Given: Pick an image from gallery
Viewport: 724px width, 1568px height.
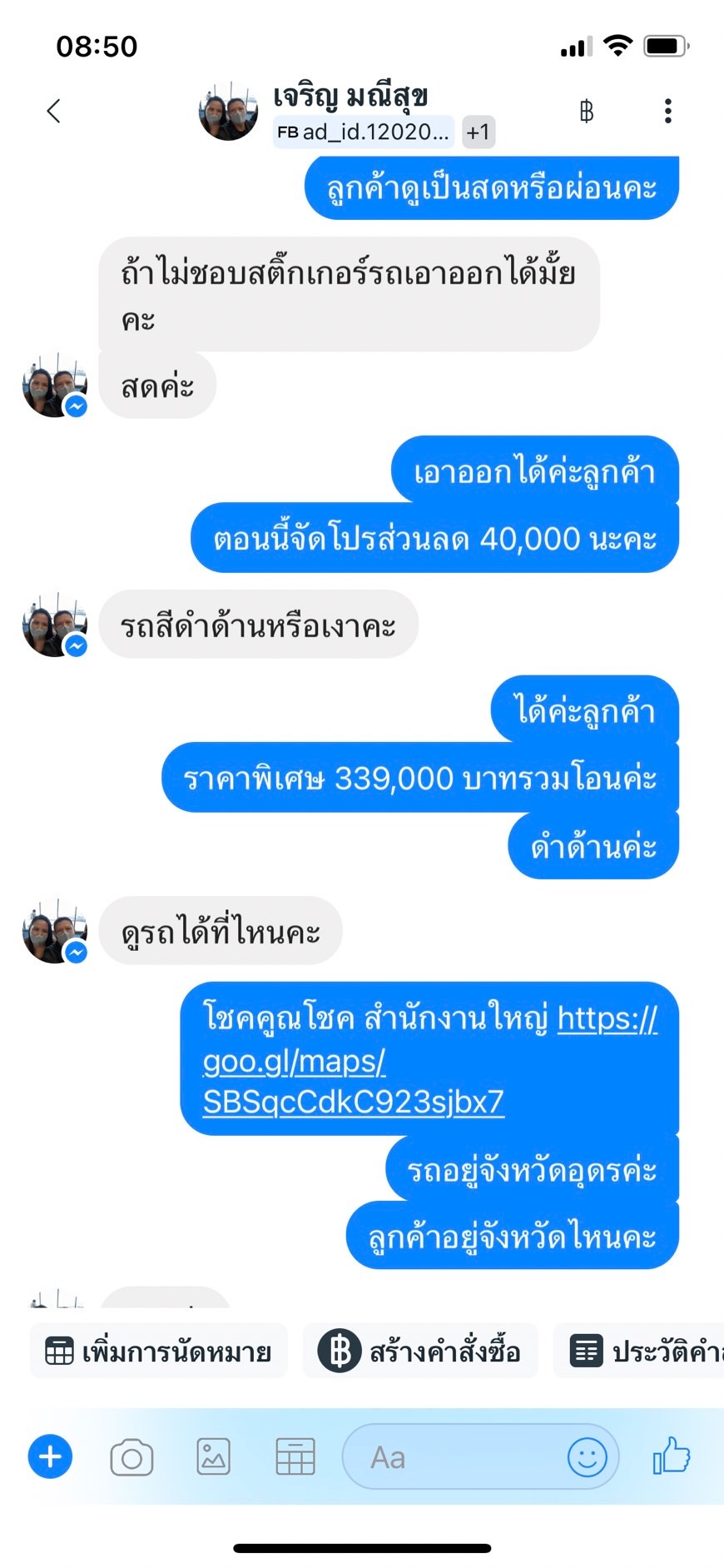Looking at the screenshot, I should pos(213,1457).
